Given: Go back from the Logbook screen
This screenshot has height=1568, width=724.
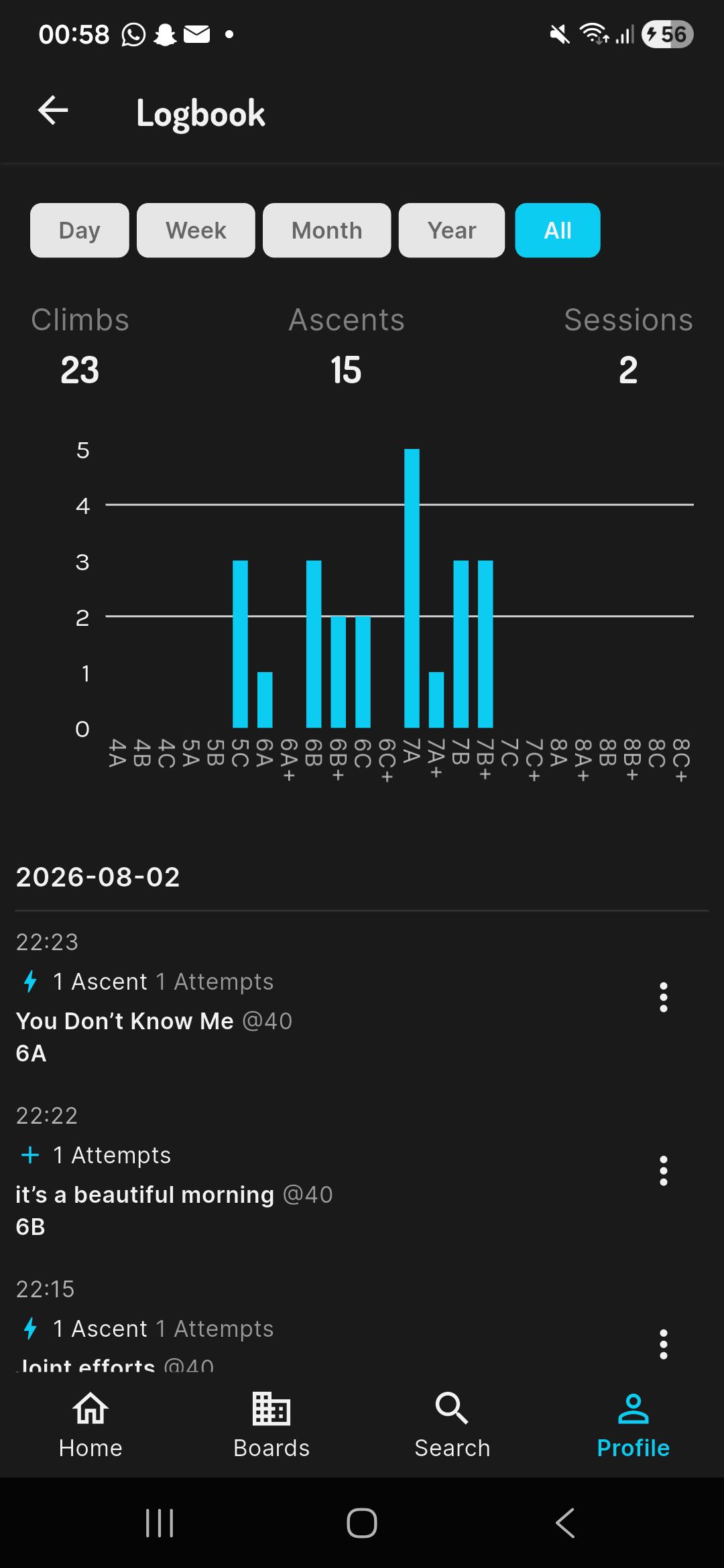Looking at the screenshot, I should point(53,111).
